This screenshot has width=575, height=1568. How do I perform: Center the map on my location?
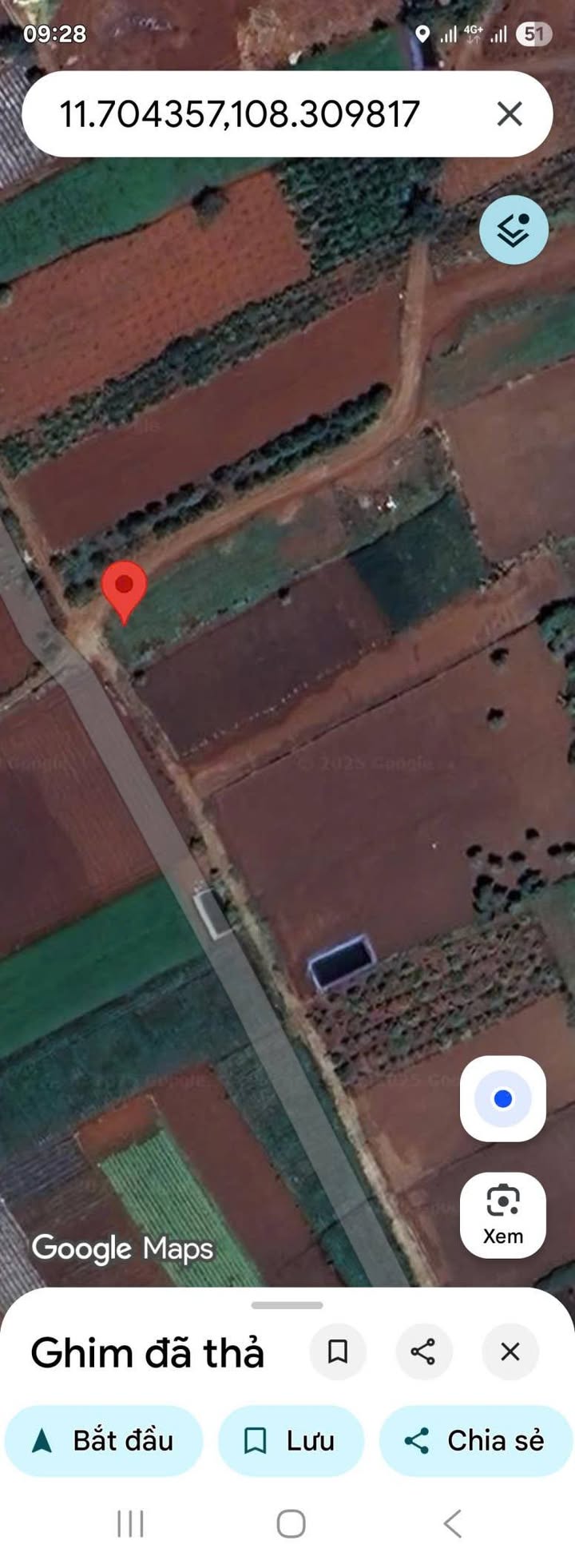(x=502, y=1099)
